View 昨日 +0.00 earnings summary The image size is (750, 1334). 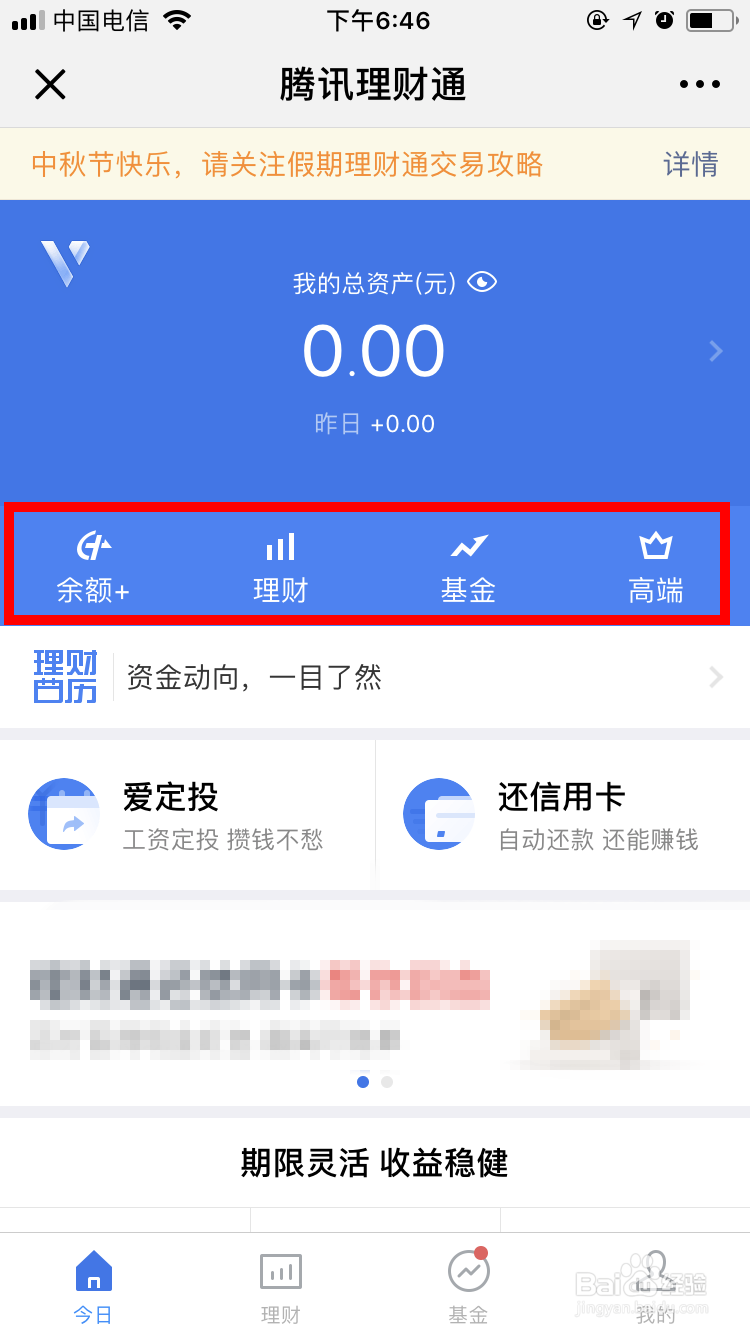375,423
